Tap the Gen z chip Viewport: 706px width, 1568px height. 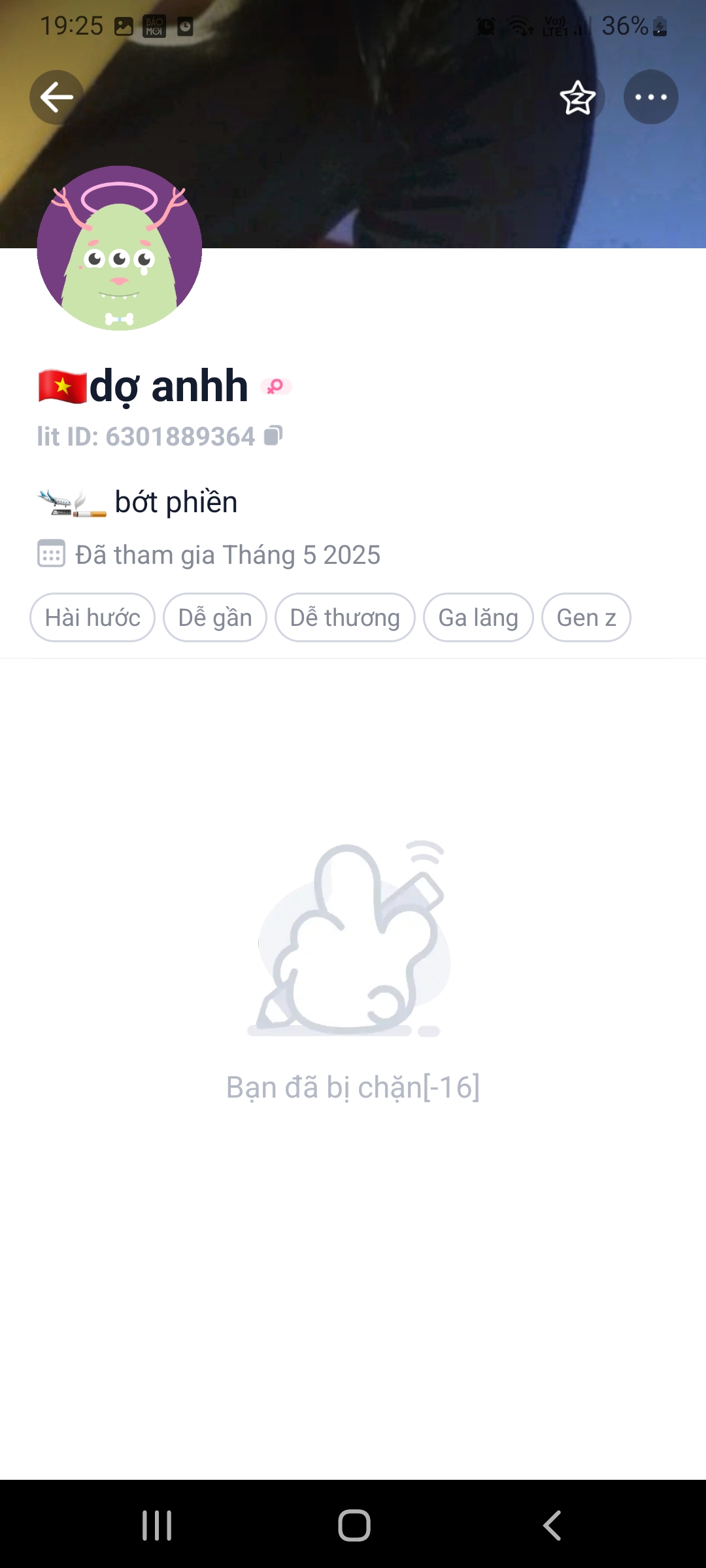[586, 617]
